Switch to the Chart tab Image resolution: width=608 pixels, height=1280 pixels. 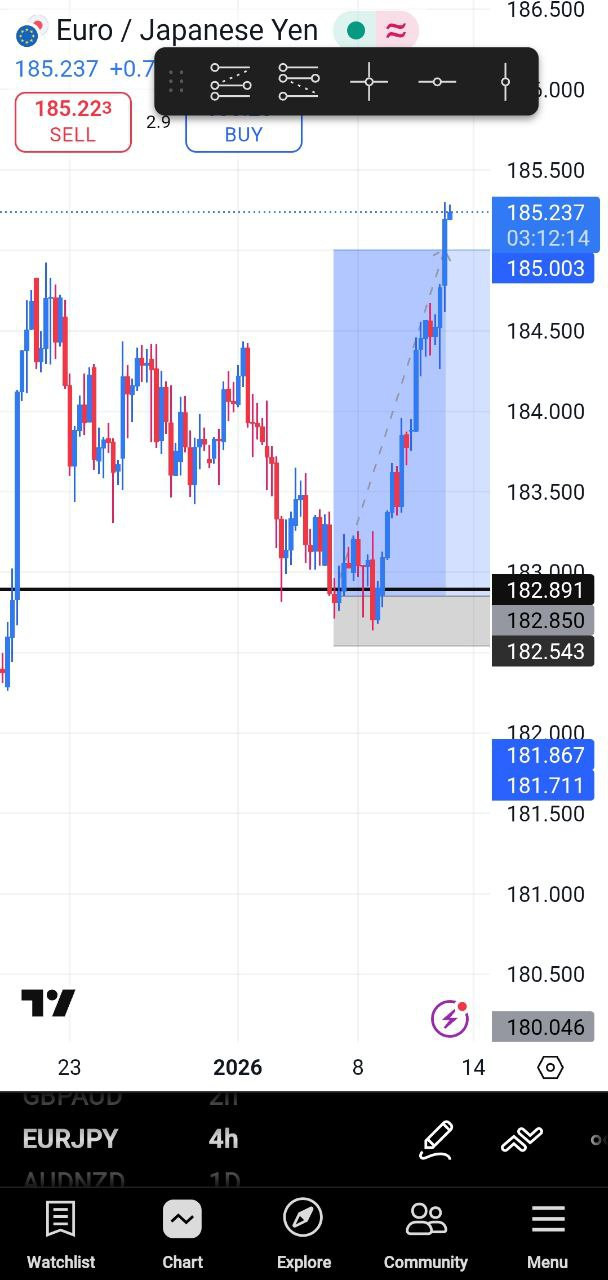[x=182, y=1235]
